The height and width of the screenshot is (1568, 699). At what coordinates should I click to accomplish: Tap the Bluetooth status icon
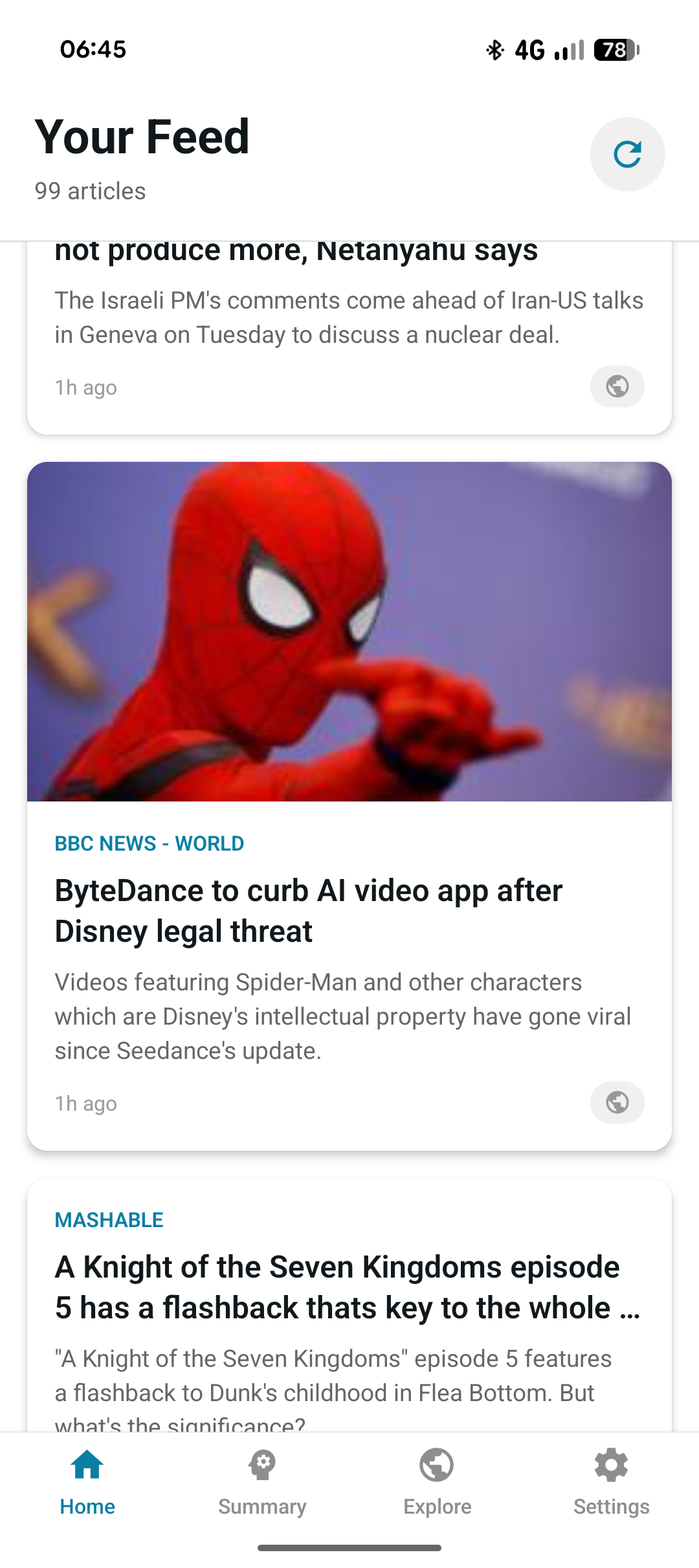(x=495, y=49)
